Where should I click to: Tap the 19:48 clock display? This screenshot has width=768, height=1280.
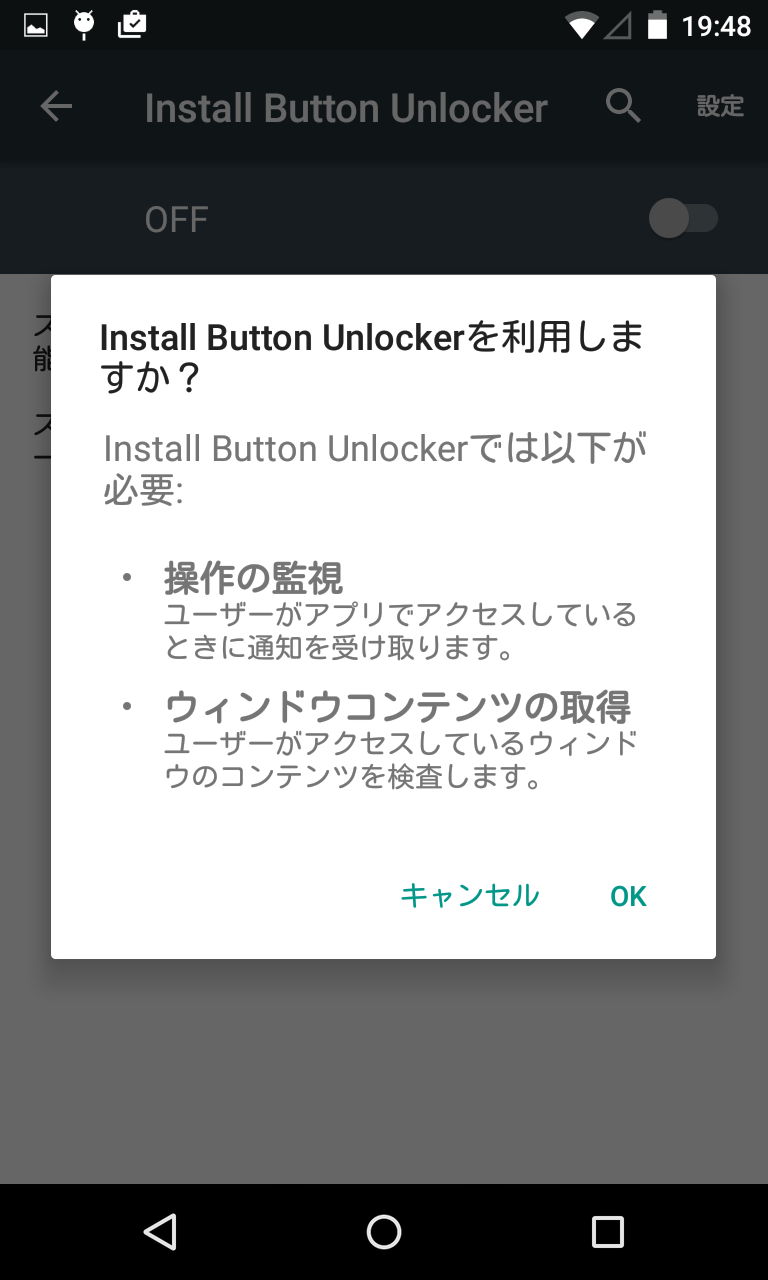click(x=719, y=25)
